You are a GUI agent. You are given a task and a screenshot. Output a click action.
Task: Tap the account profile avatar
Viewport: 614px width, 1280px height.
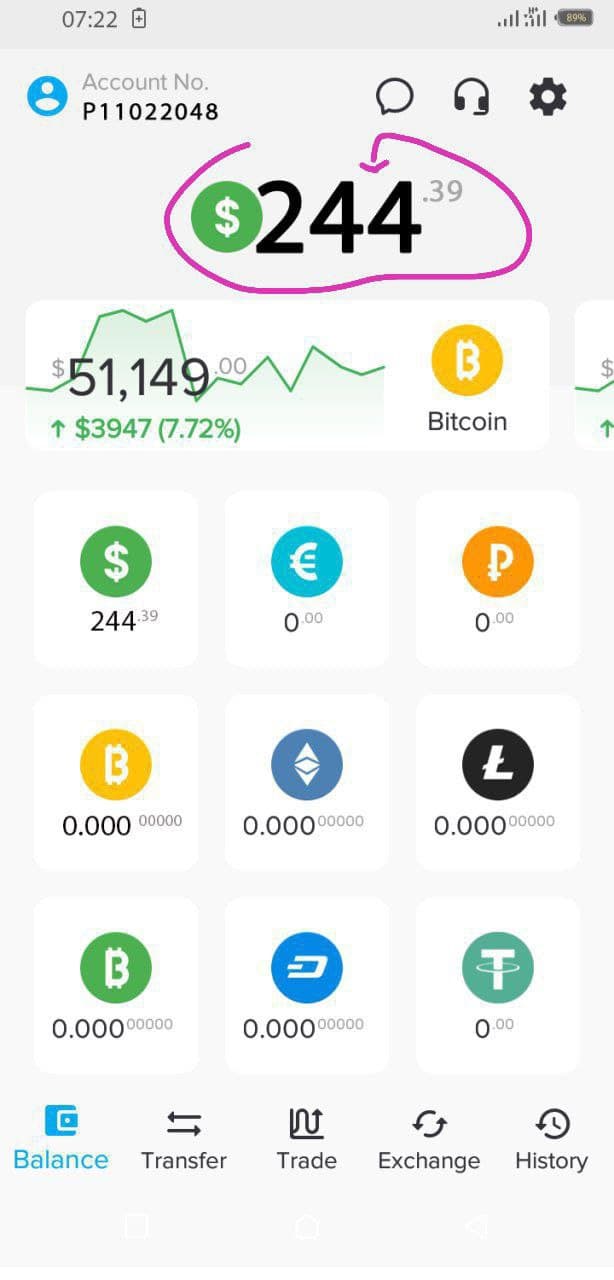47,96
